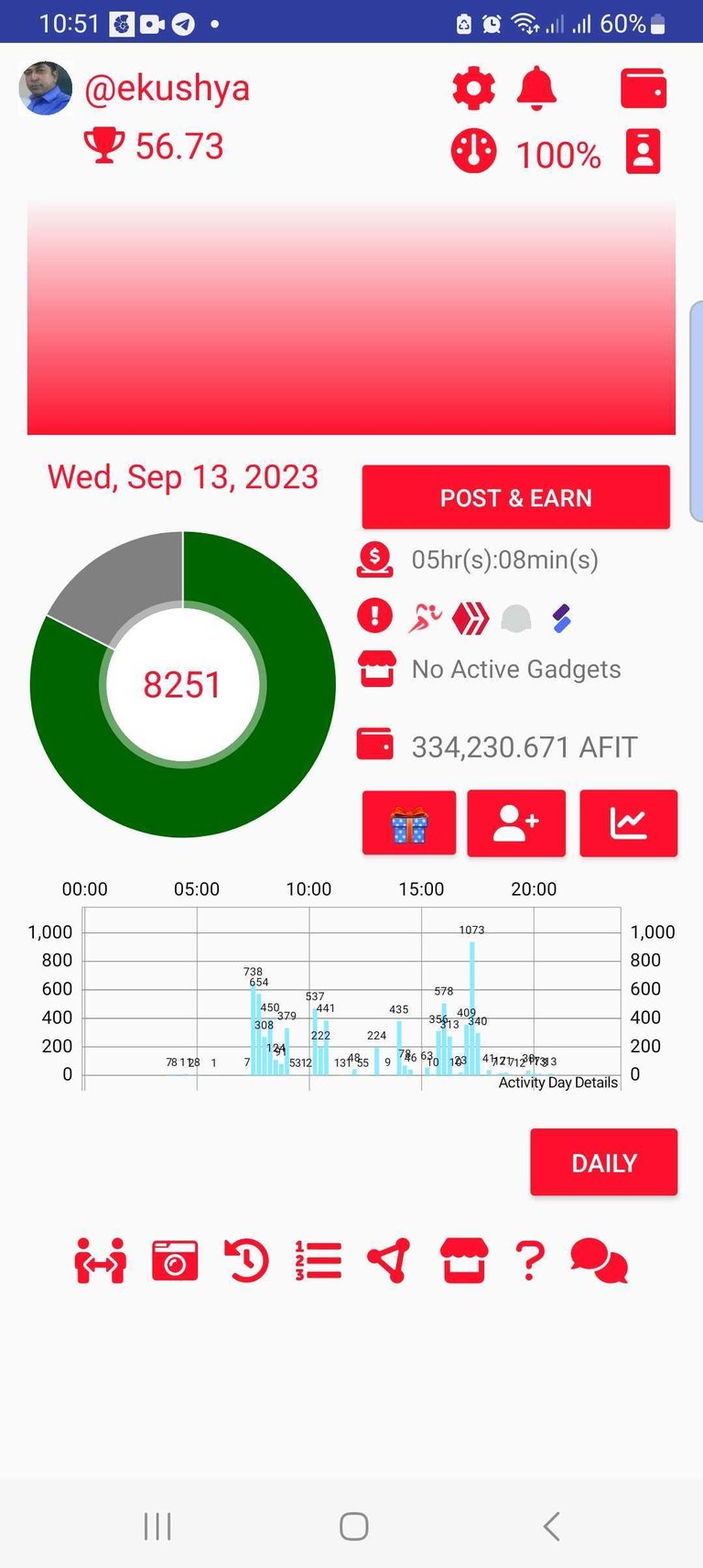Tap the red exclamation alert icon
Screen dimensions: 703x1568
375,616
